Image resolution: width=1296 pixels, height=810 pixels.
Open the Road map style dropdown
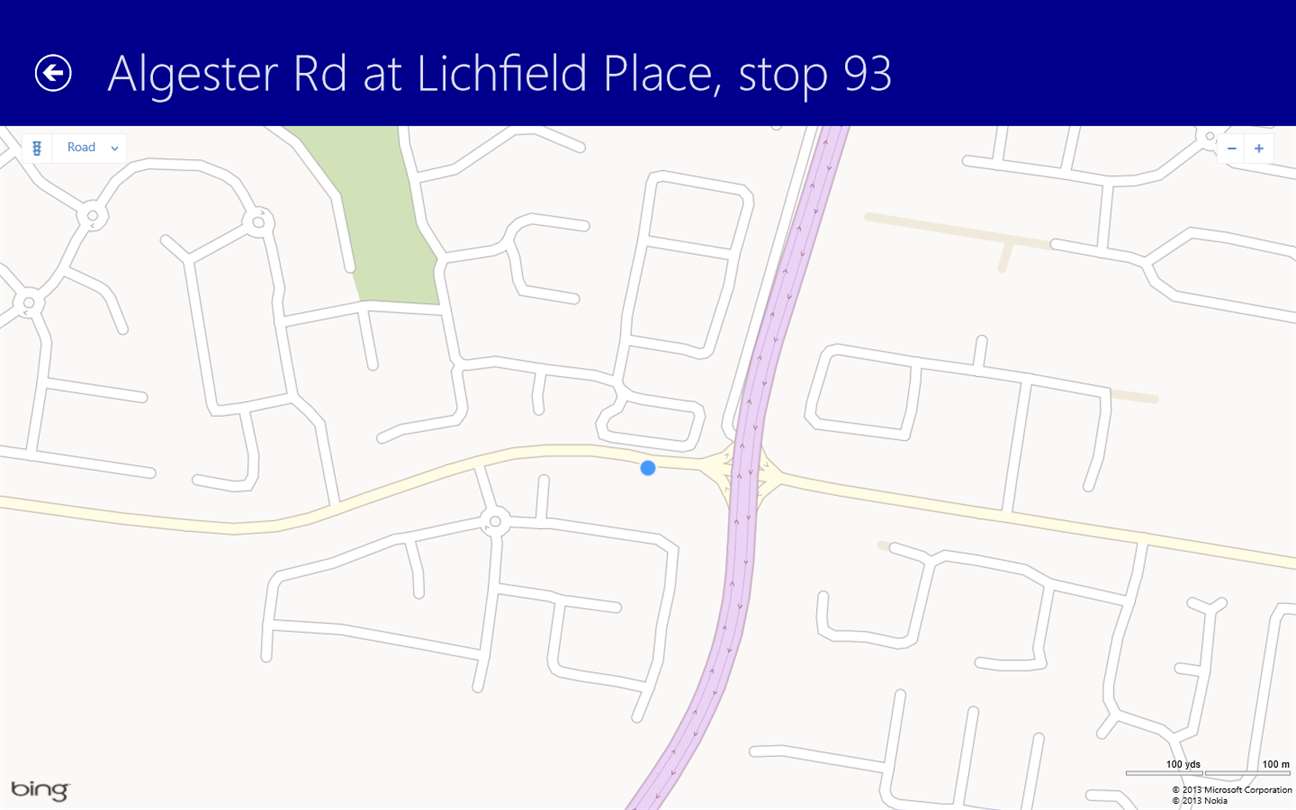[92, 148]
